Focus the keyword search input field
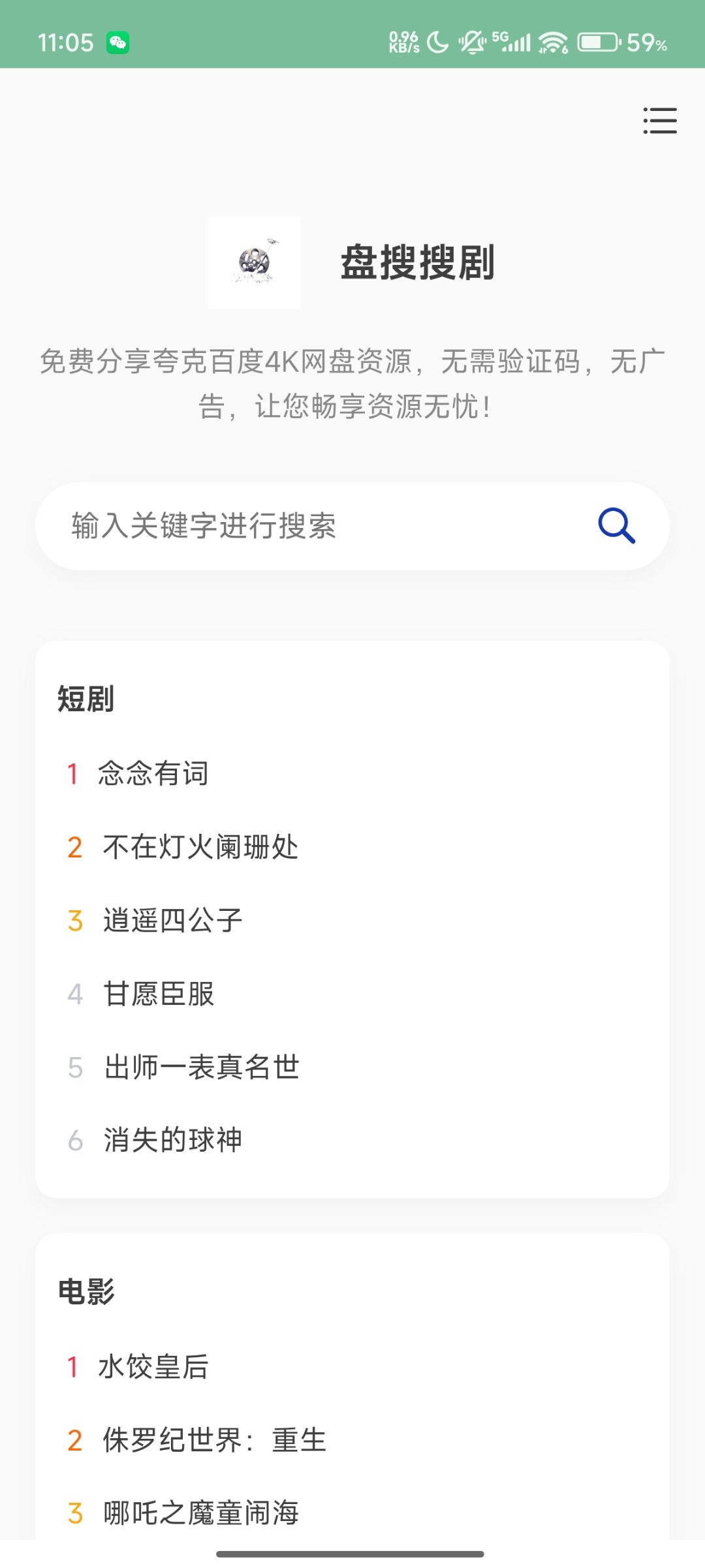 click(x=313, y=526)
